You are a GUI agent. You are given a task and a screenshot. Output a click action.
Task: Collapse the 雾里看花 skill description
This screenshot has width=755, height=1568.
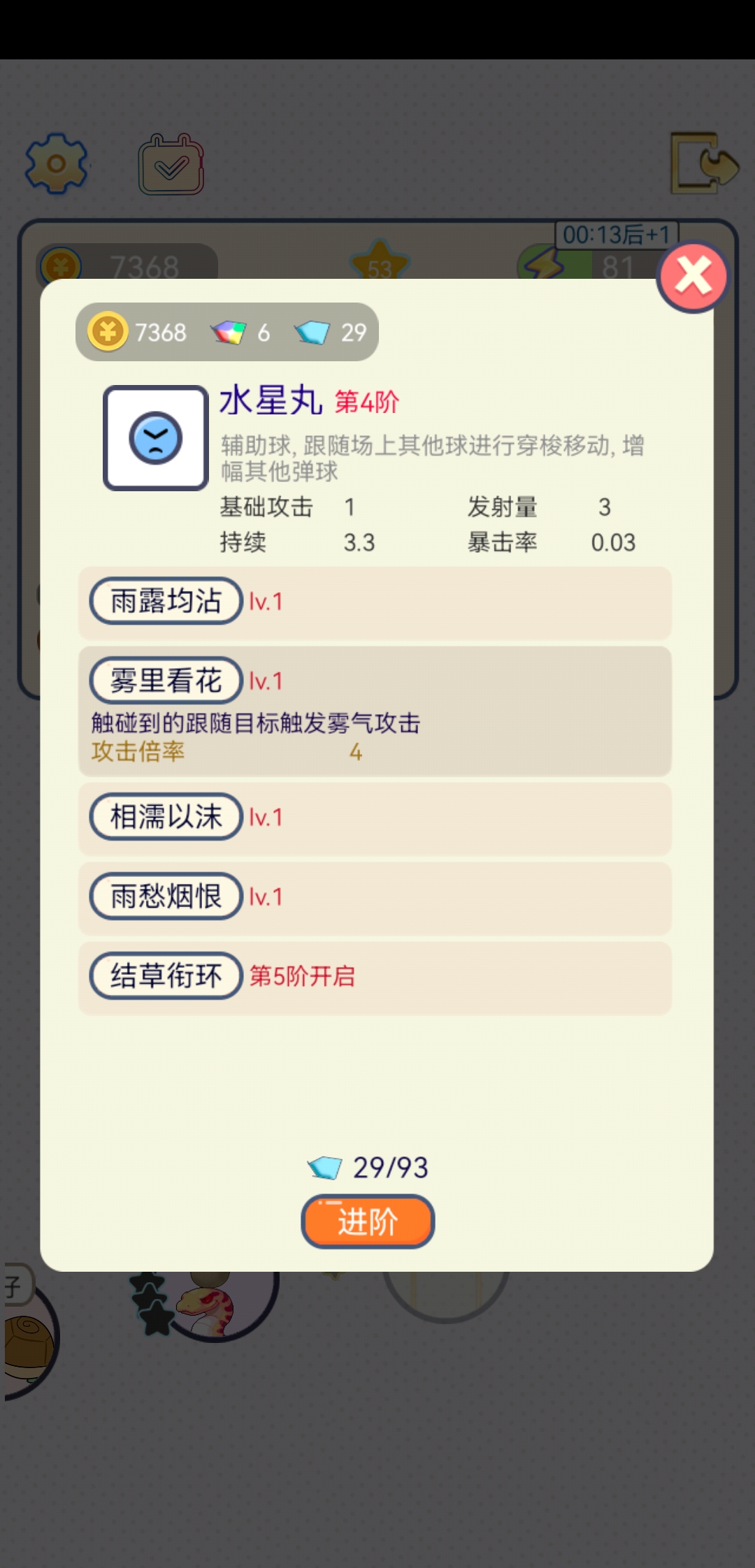pyautogui.click(x=165, y=680)
